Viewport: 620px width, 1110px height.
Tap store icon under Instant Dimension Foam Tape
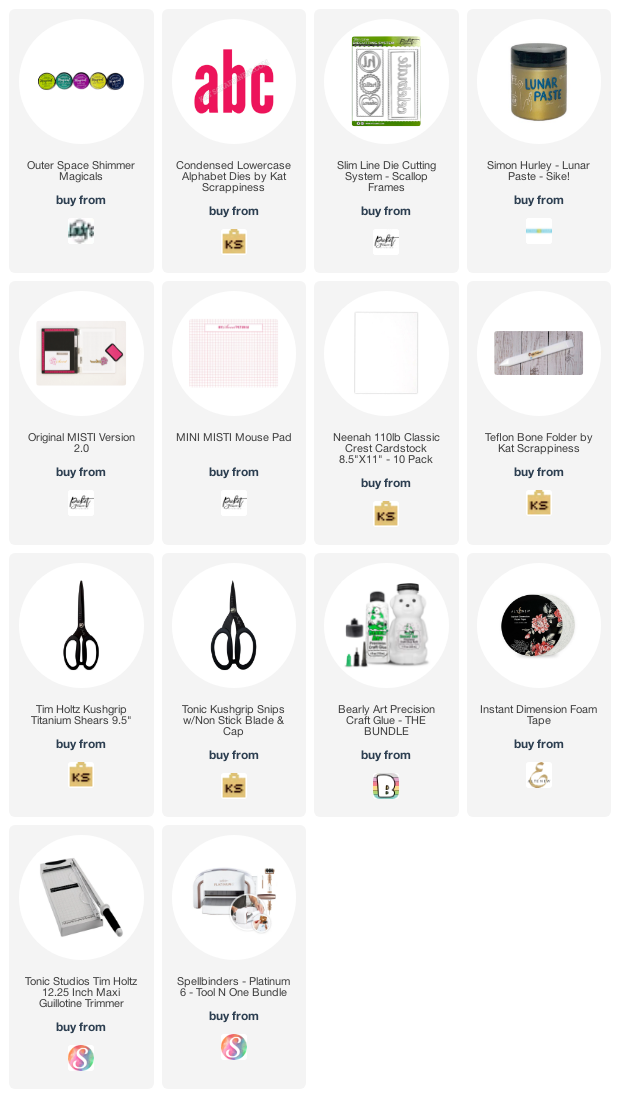[539, 775]
